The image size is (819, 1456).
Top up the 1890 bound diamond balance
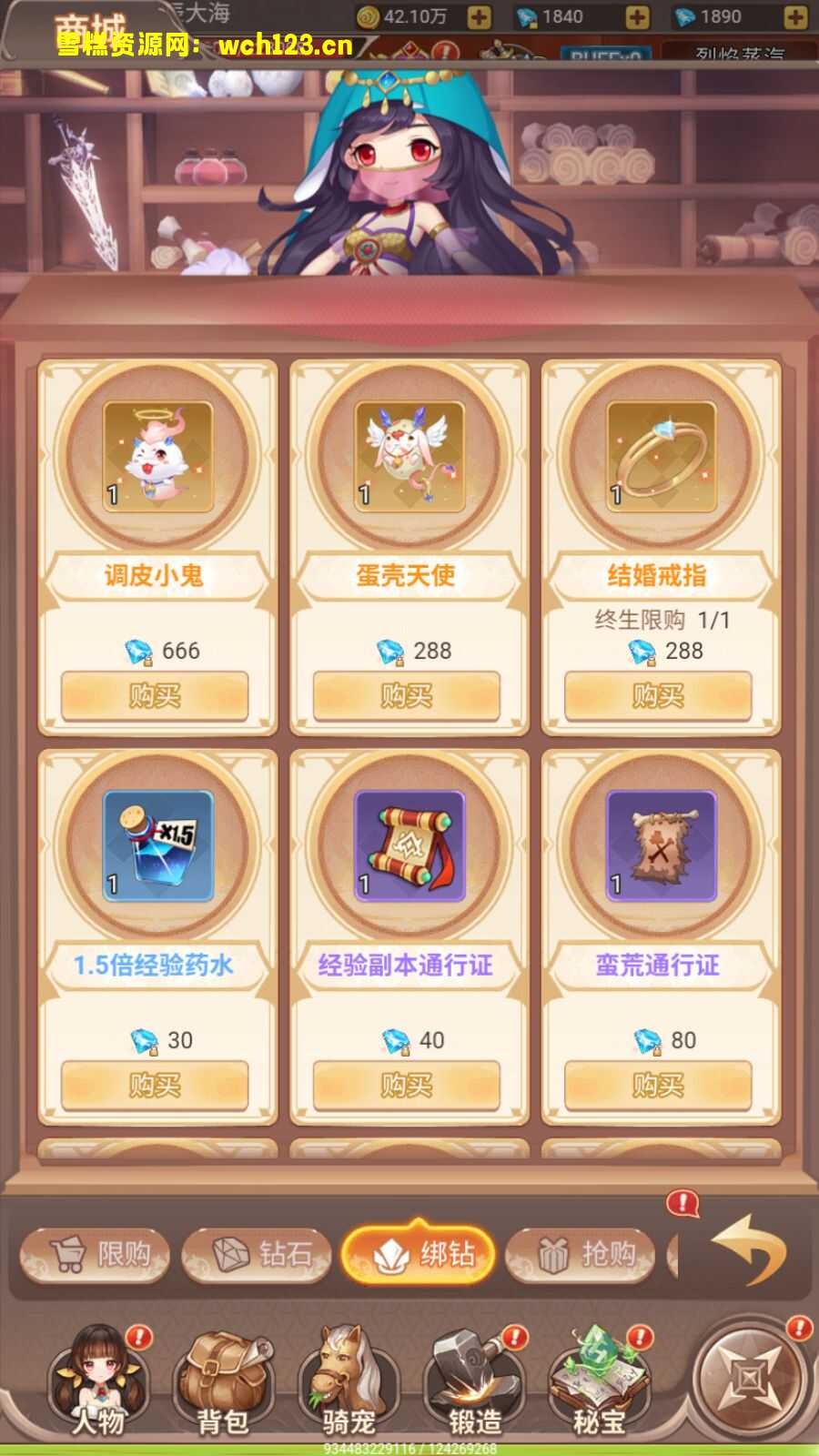[x=794, y=16]
